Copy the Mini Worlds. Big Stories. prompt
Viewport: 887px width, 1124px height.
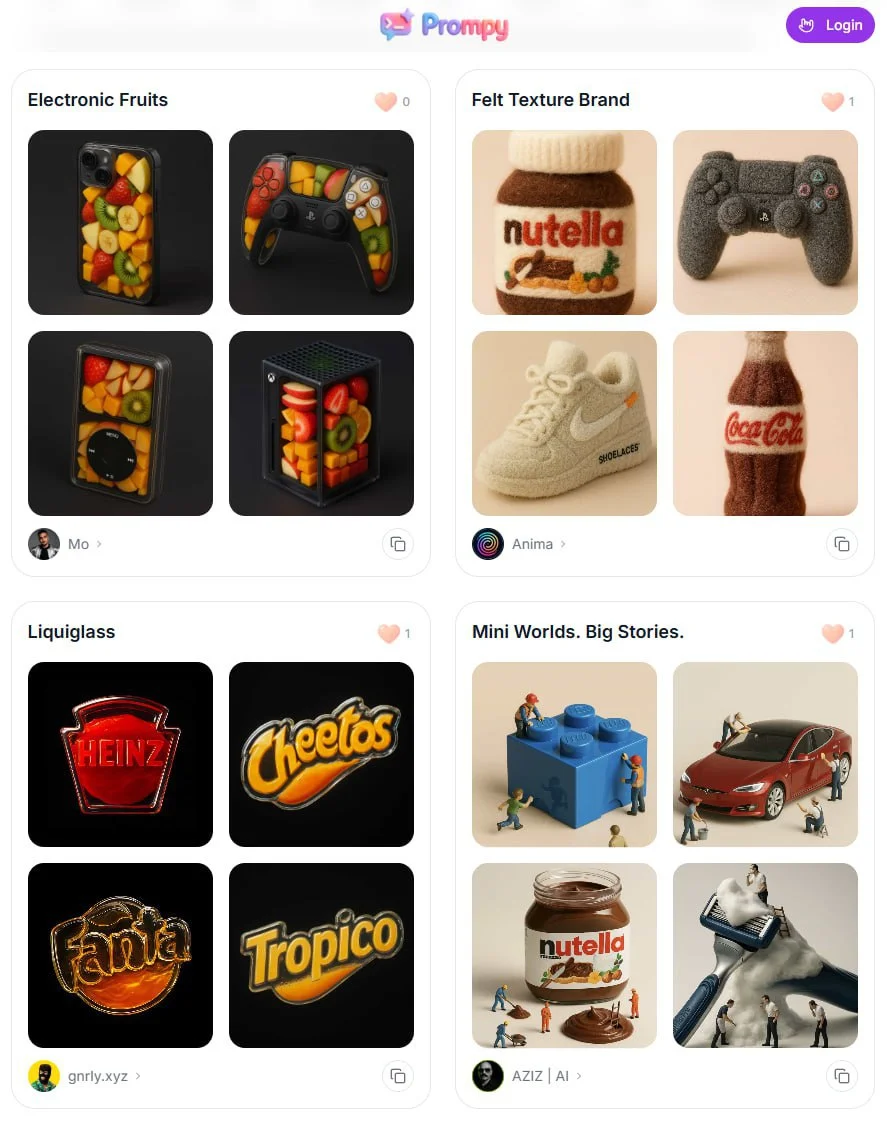point(842,1076)
